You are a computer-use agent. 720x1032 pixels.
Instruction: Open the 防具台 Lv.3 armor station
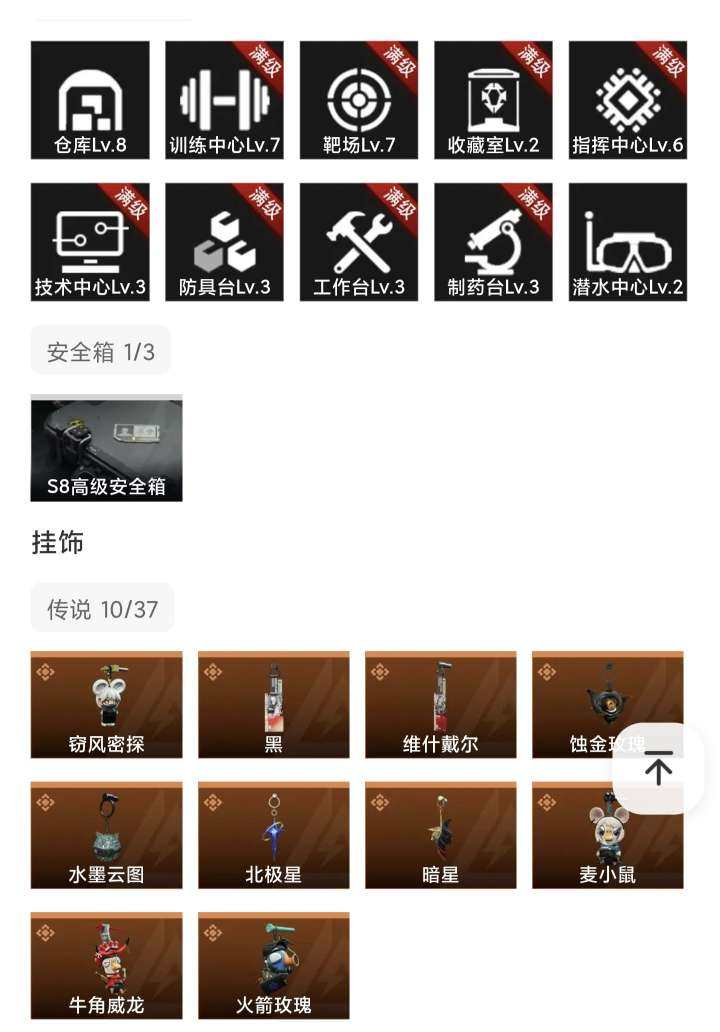224,240
